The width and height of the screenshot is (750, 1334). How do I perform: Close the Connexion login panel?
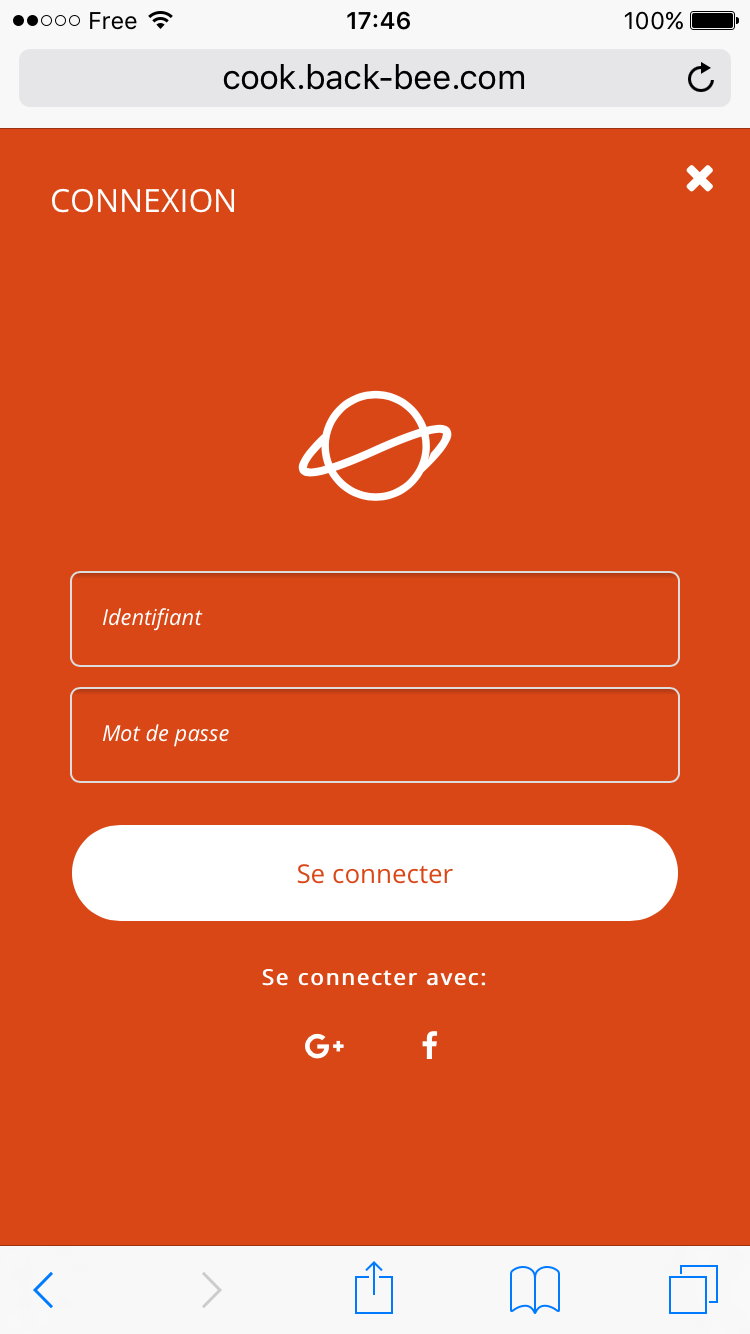coord(700,179)
